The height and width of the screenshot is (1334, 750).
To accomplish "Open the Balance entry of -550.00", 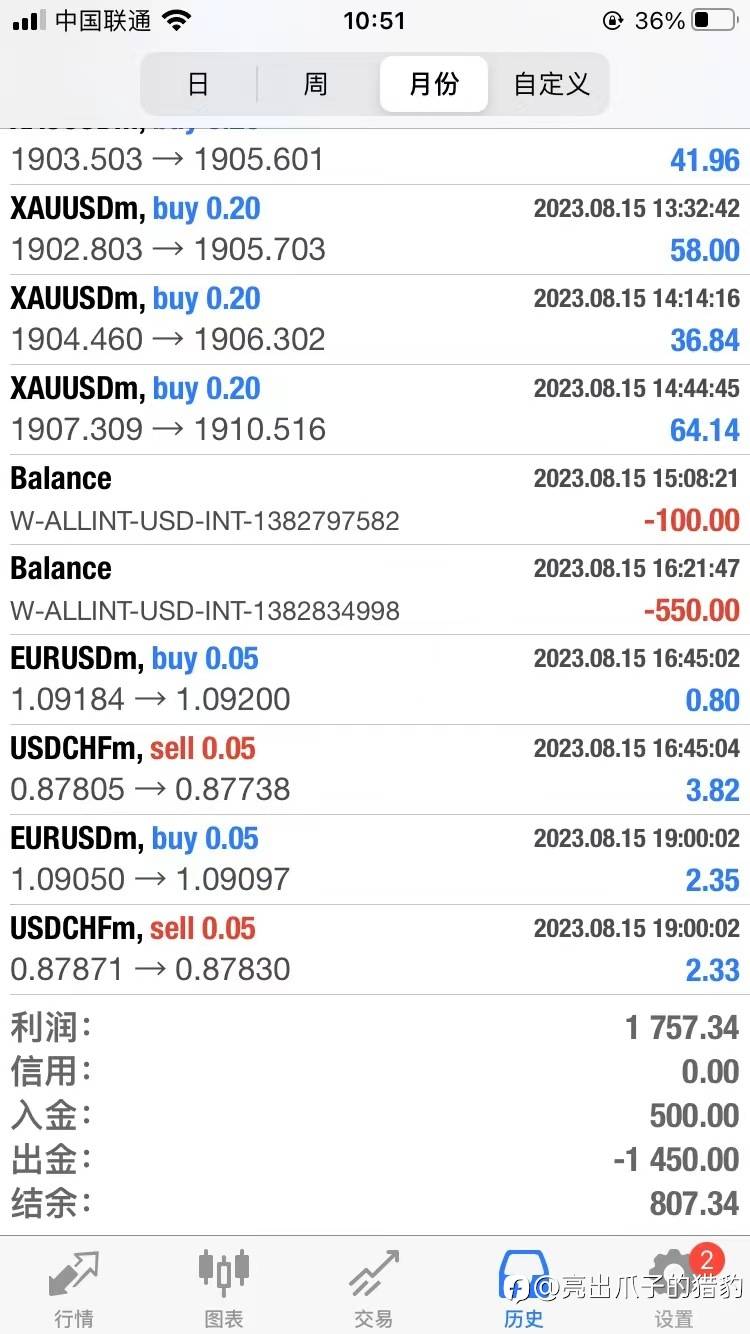I will (x=375, y=590).
